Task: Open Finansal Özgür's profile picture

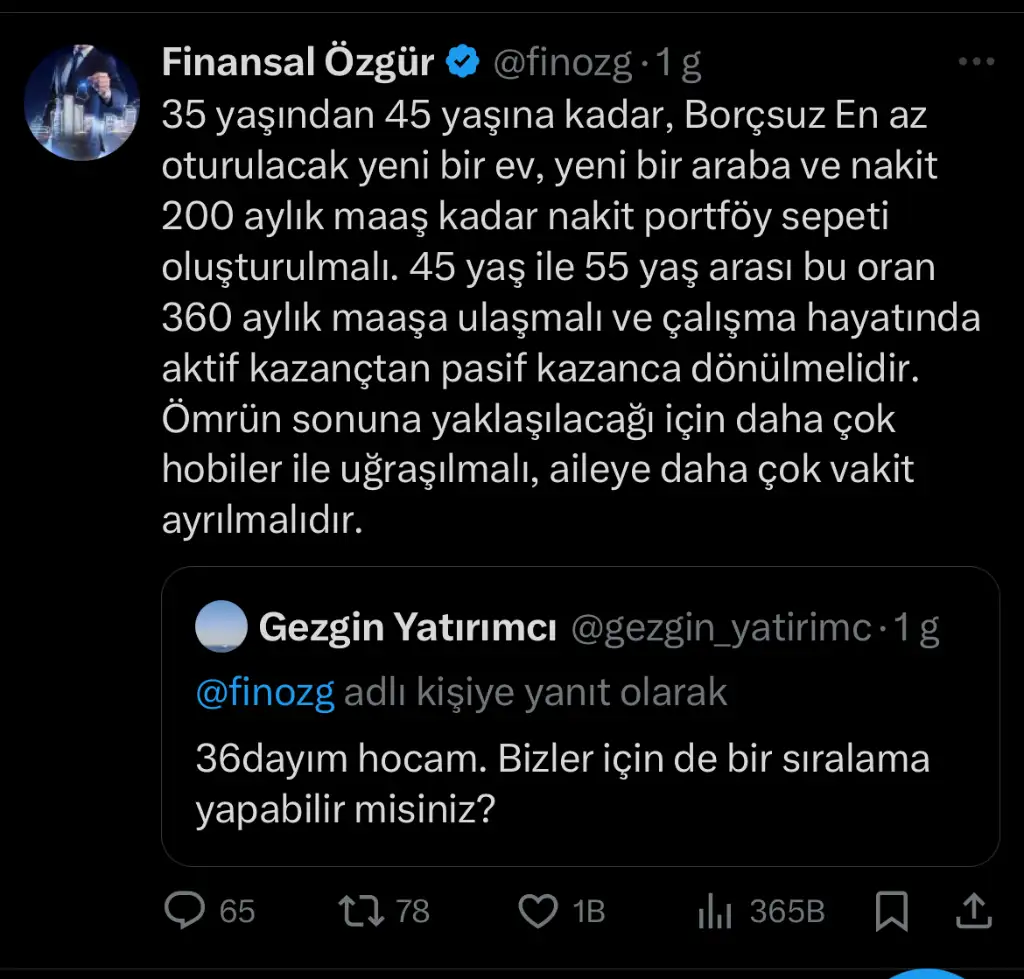Action: tap(81, 102)
